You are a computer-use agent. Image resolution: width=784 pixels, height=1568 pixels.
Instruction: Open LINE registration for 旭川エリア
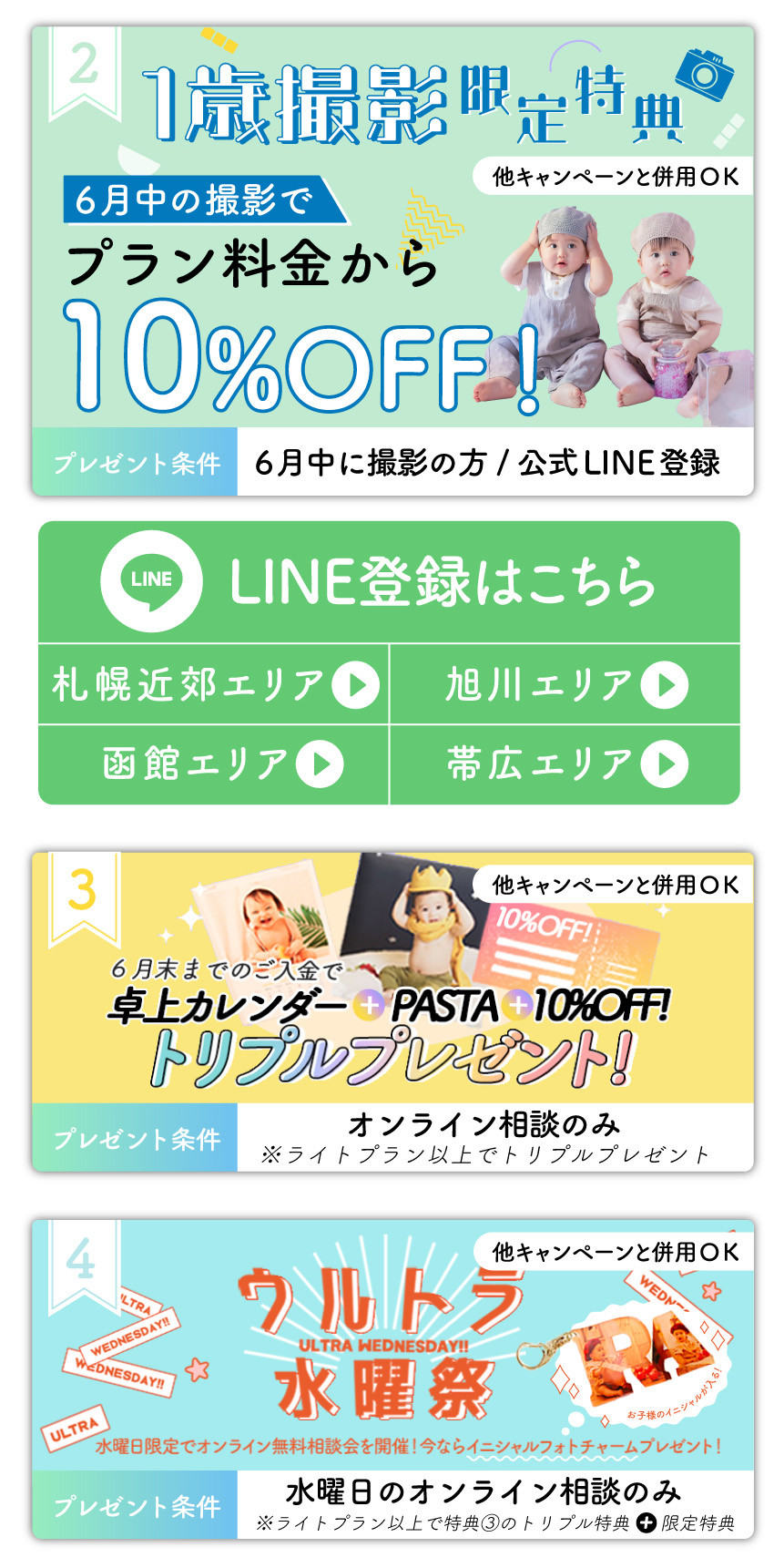(x=565, y=684)
